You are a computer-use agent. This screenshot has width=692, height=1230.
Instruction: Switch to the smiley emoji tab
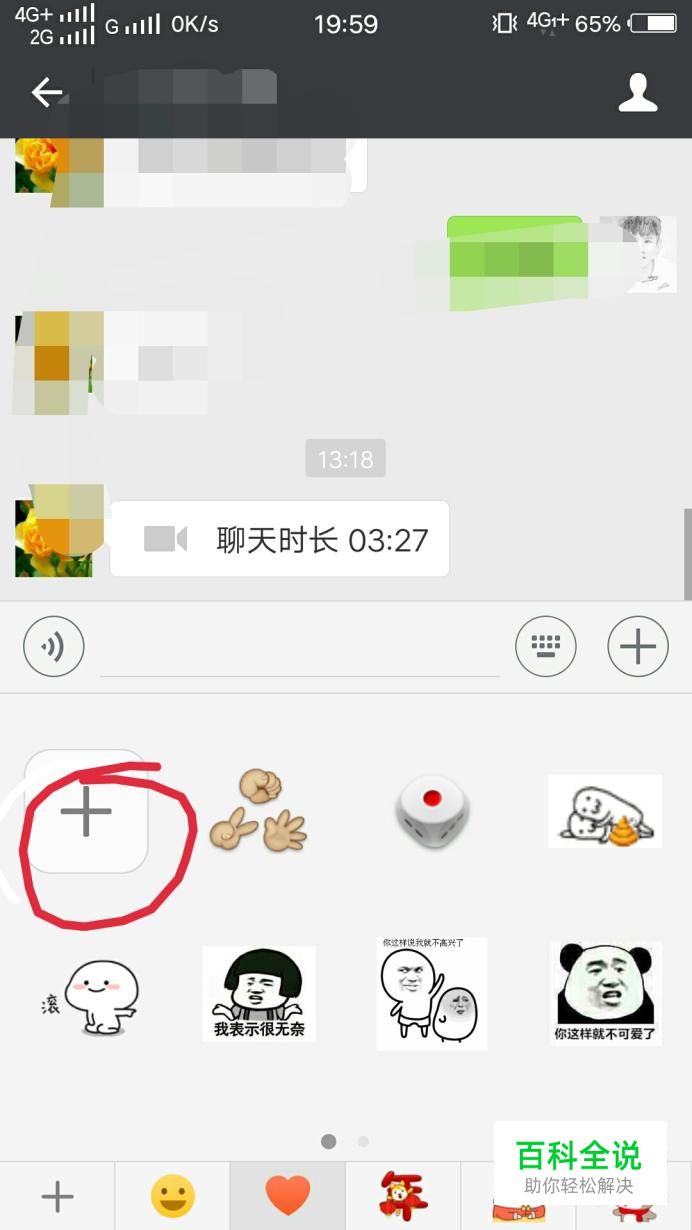(172, 1196)
